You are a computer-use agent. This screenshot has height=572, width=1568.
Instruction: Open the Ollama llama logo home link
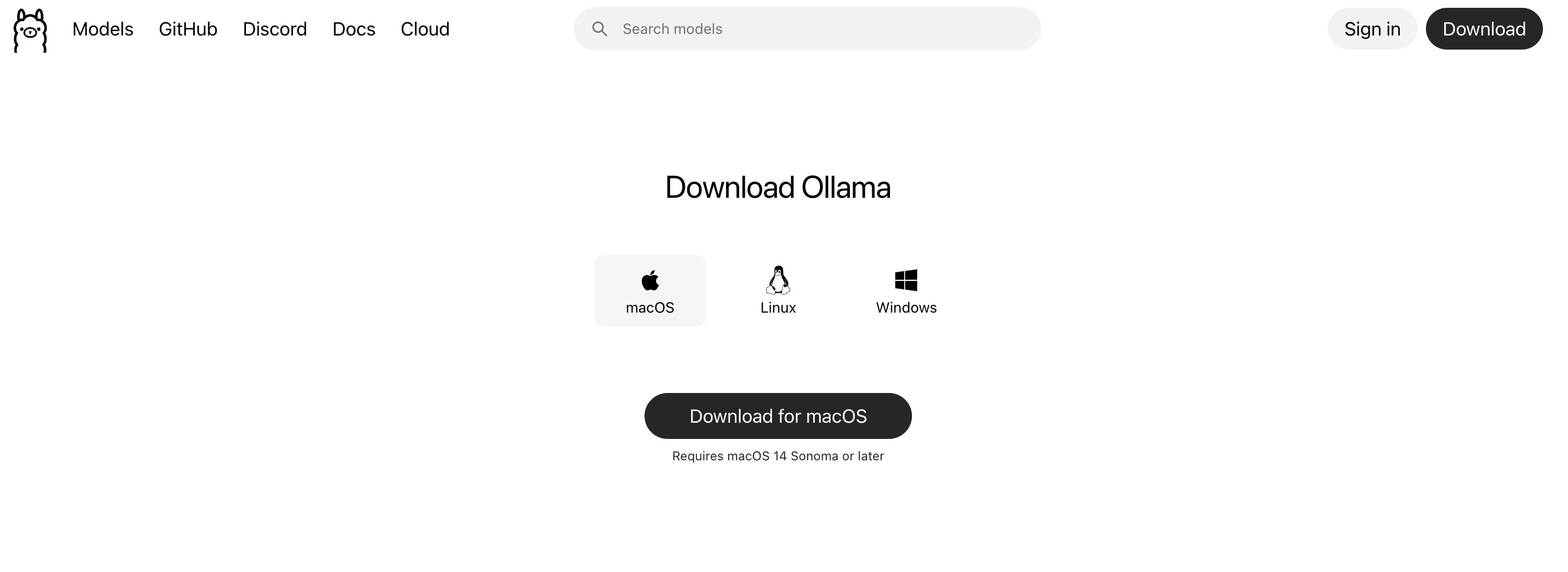click(x=30, y=30)
